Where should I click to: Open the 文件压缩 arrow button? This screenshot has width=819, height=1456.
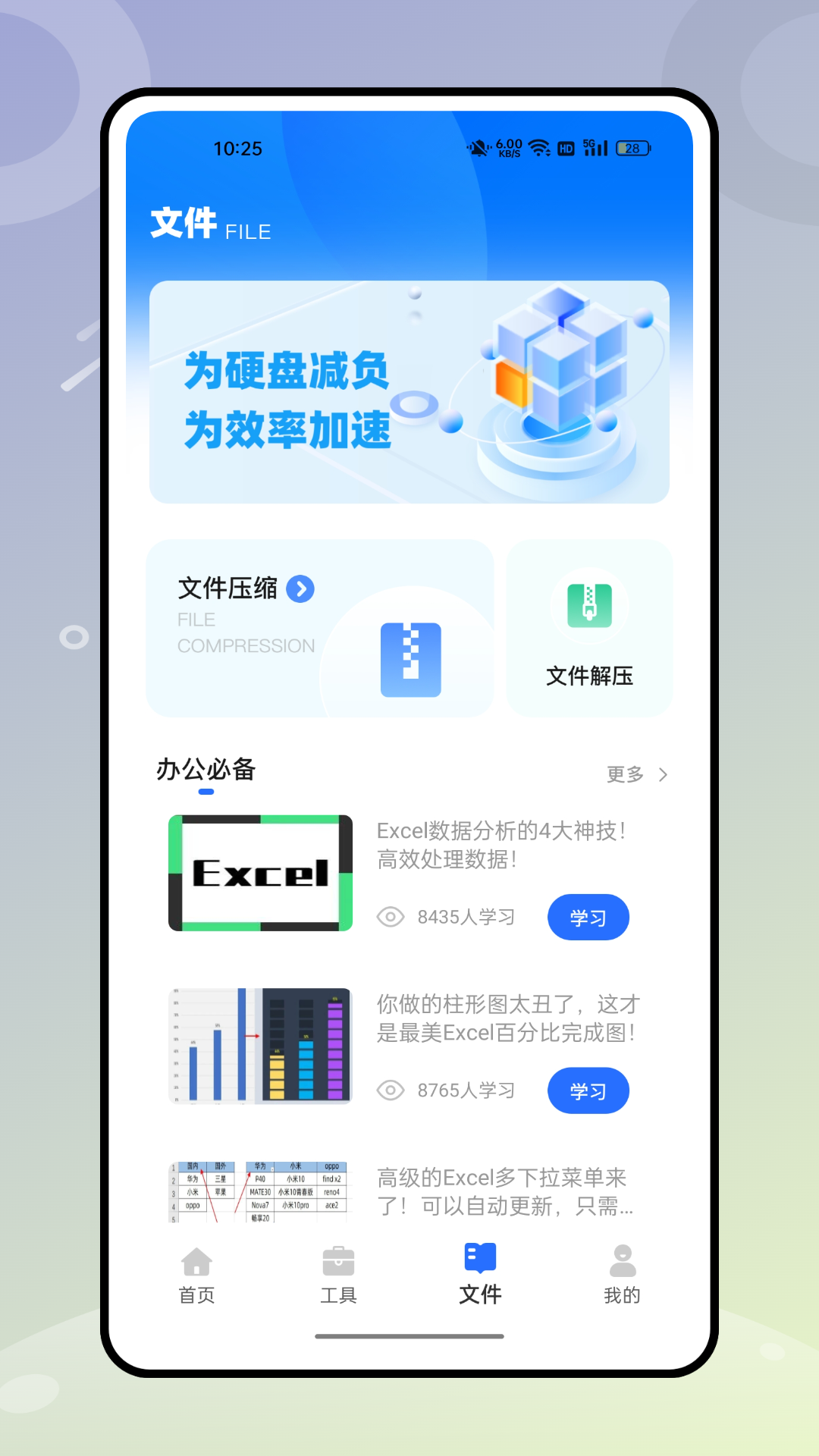[300, 588]
